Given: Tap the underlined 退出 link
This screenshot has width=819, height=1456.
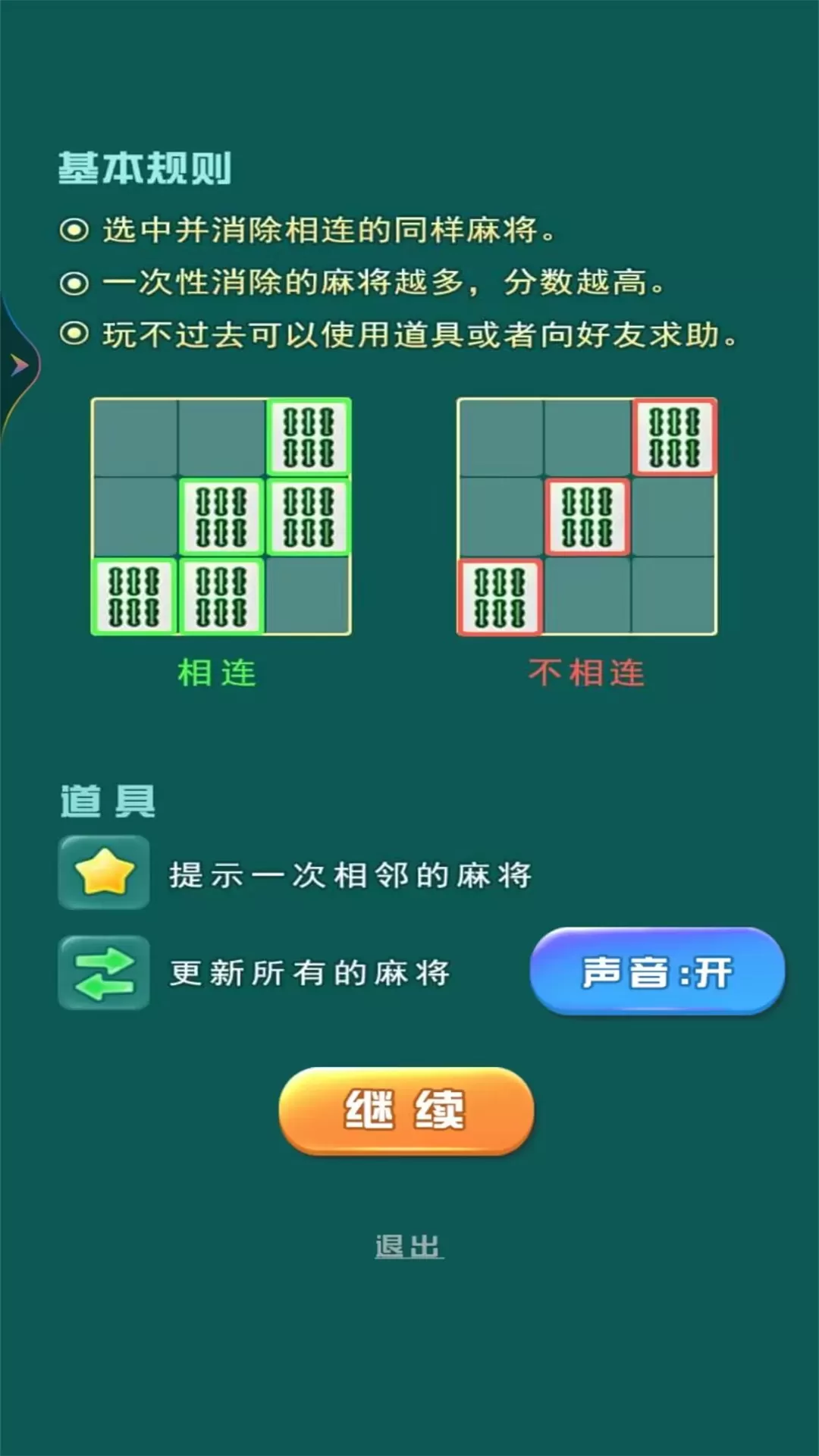Looking at the screenshot, I should [x=409, y=1246].
